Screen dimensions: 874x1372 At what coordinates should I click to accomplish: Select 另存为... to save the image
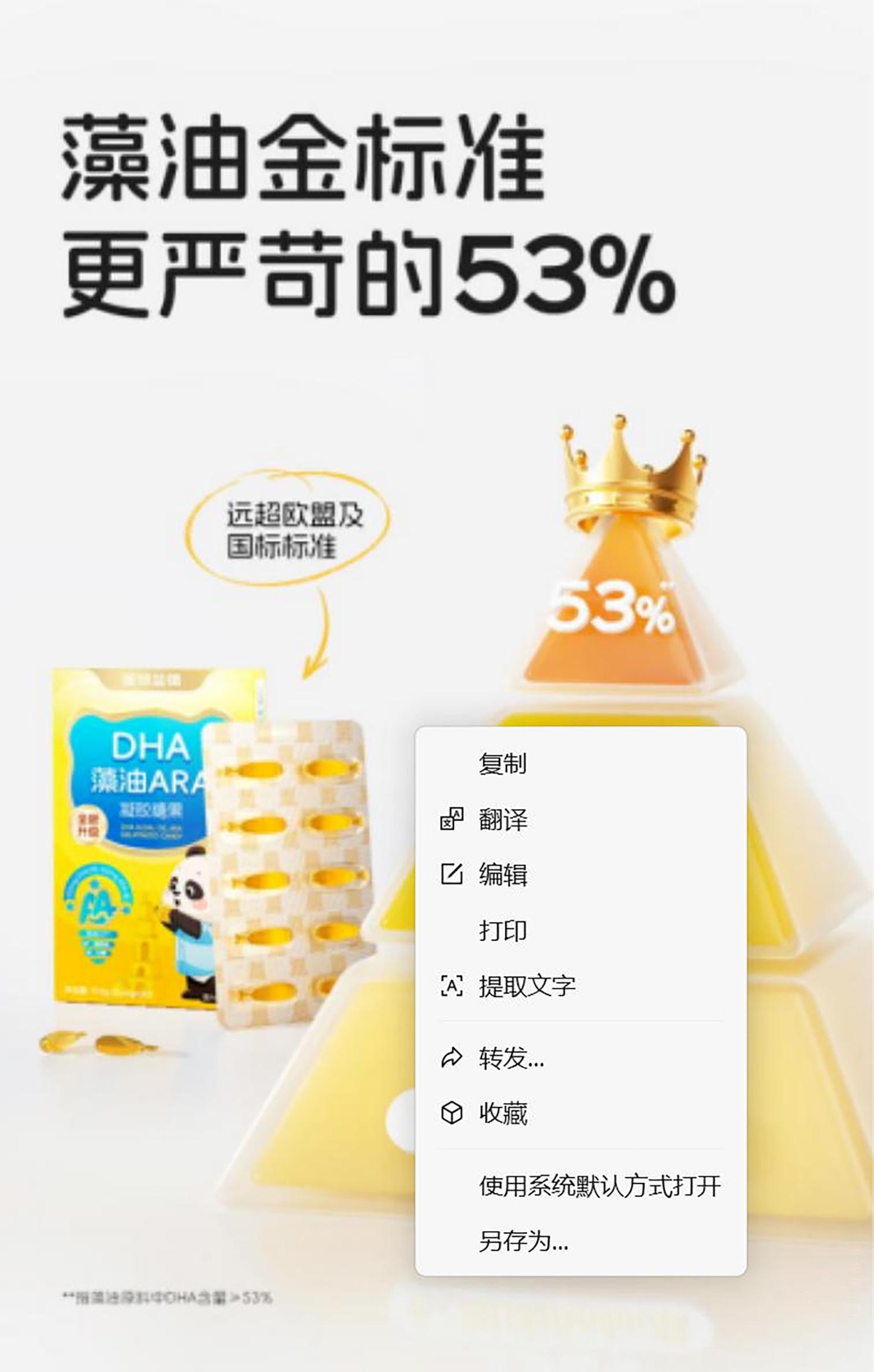(580, 1241)
